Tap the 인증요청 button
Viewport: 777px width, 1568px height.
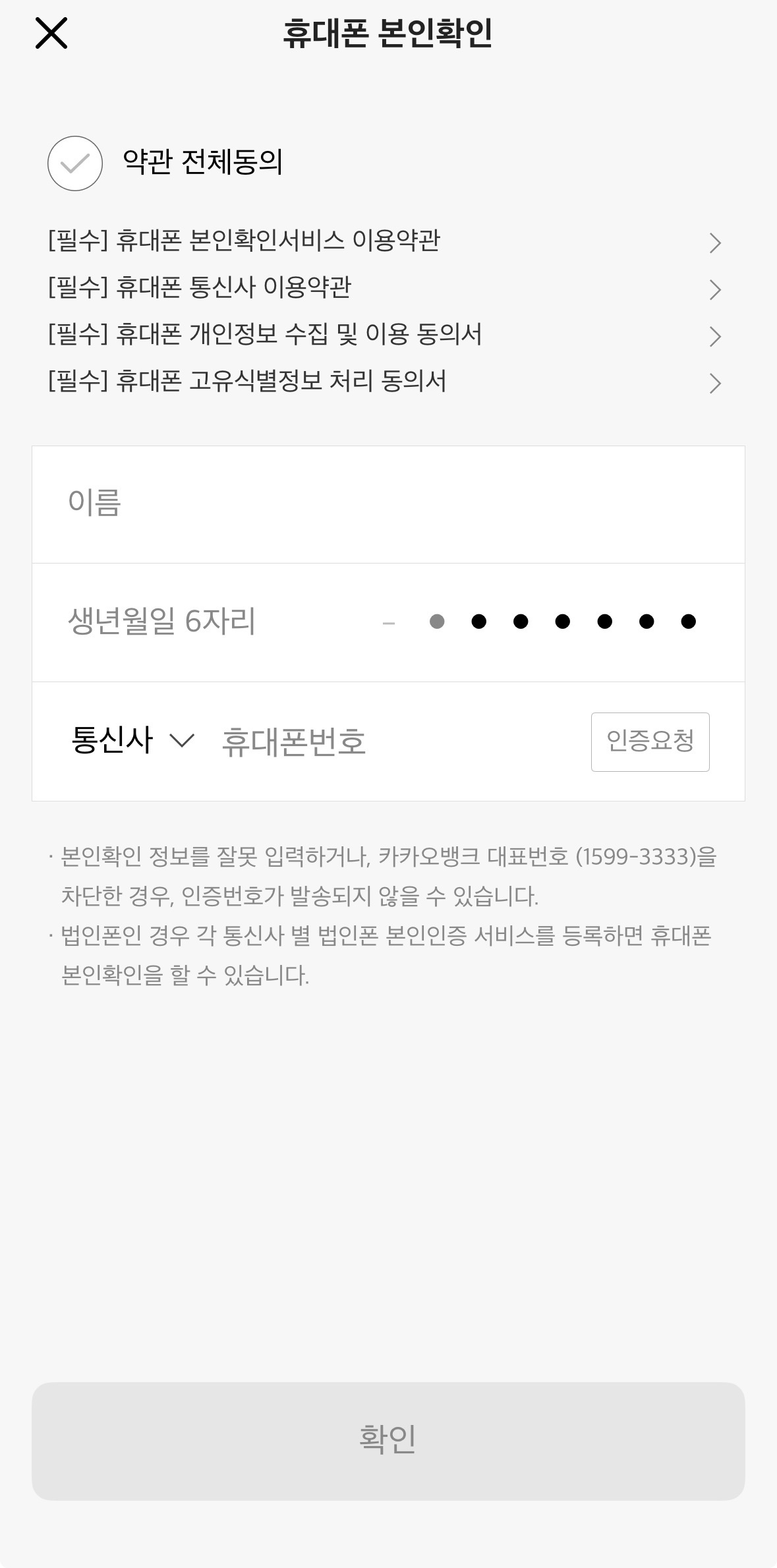[650, 741]
